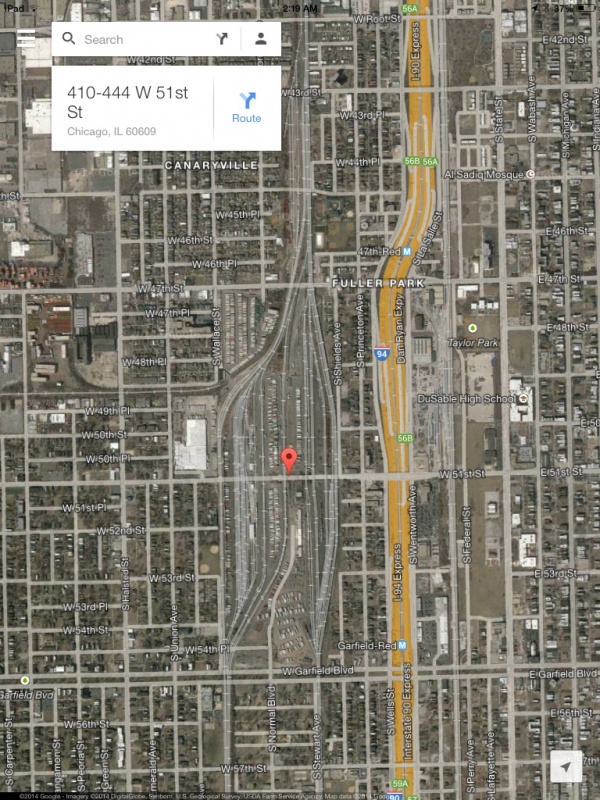Open the Al Sadiq Mosque marker

[530, 173]
